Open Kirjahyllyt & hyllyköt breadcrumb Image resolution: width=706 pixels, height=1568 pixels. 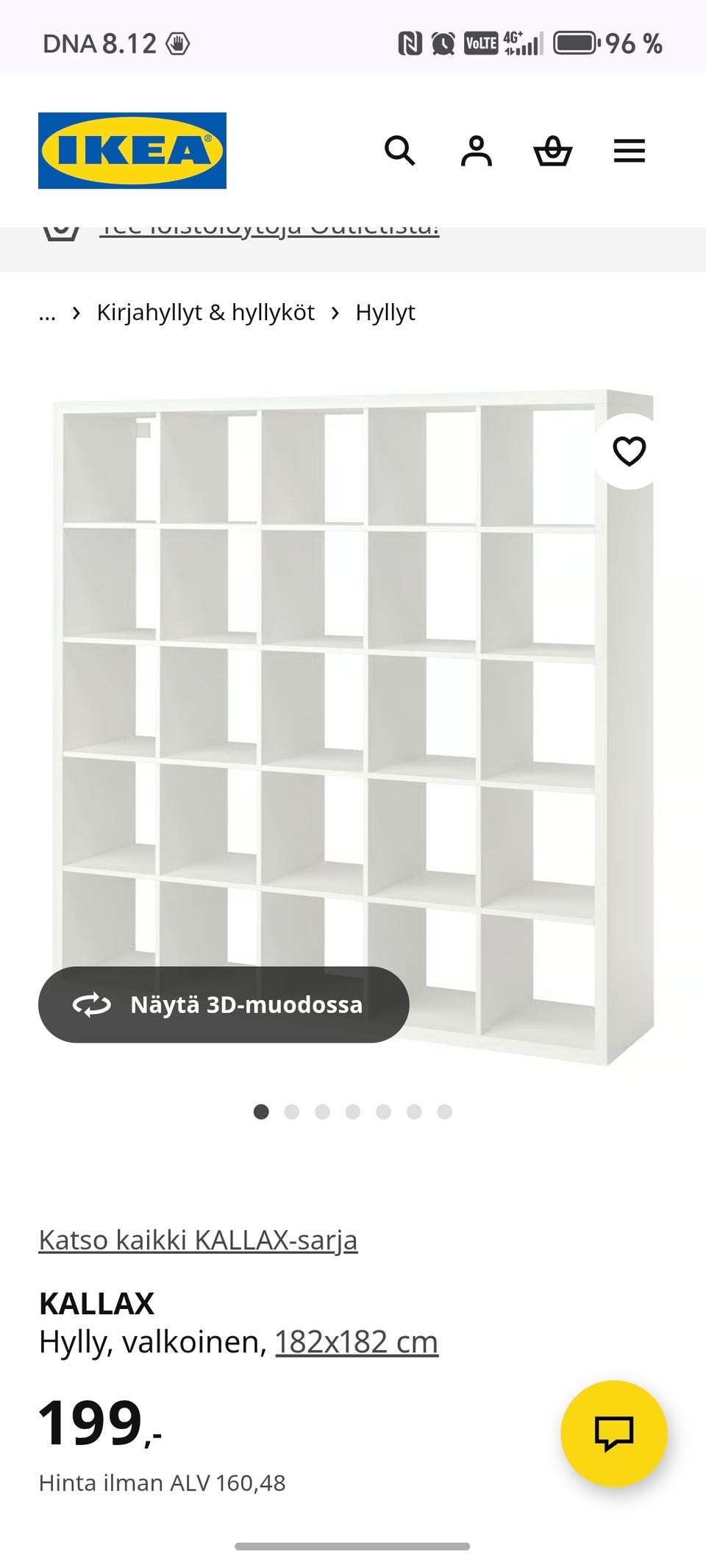(206, 312)
